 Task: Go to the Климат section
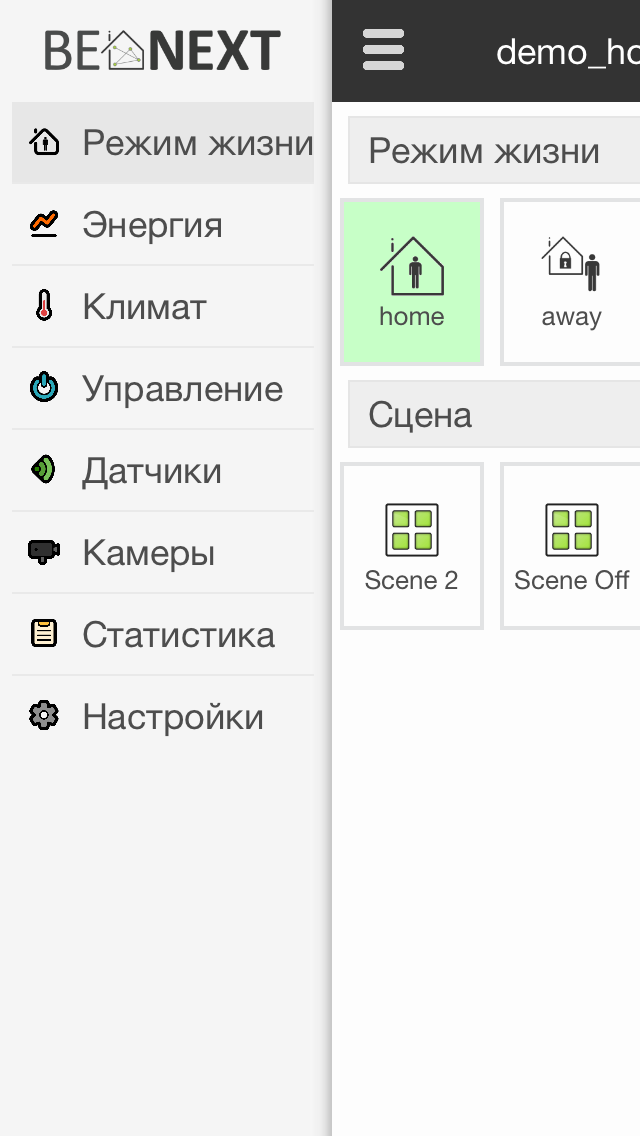point(163,307)
